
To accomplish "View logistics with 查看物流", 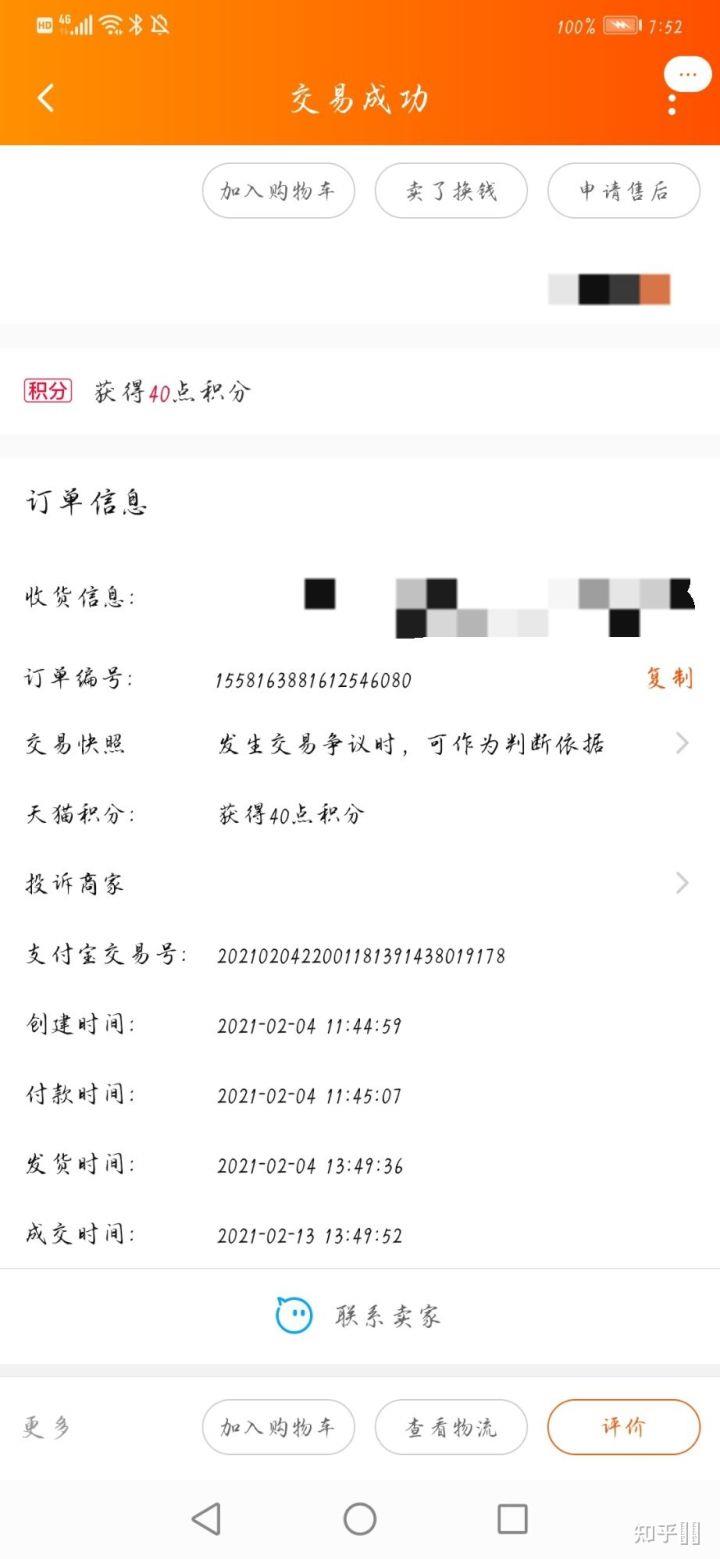I will click(x=451, y=1427).
